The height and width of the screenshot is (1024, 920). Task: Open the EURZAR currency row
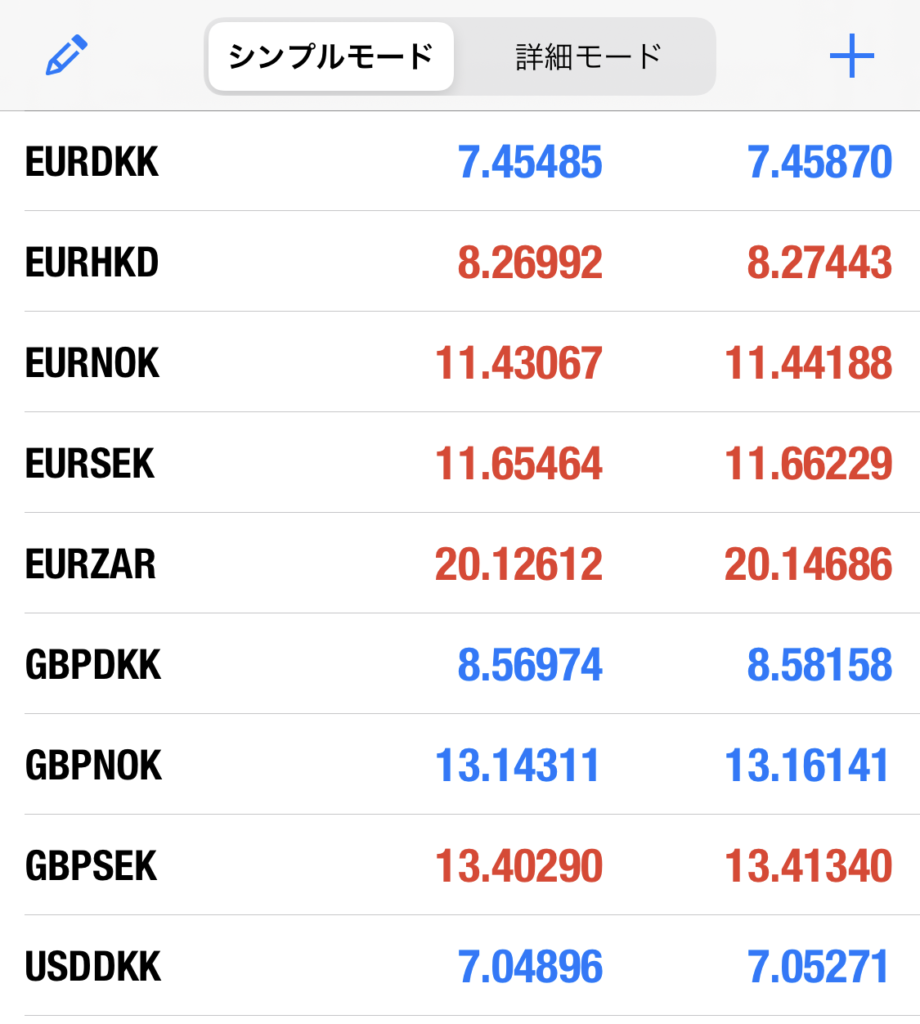90,563
